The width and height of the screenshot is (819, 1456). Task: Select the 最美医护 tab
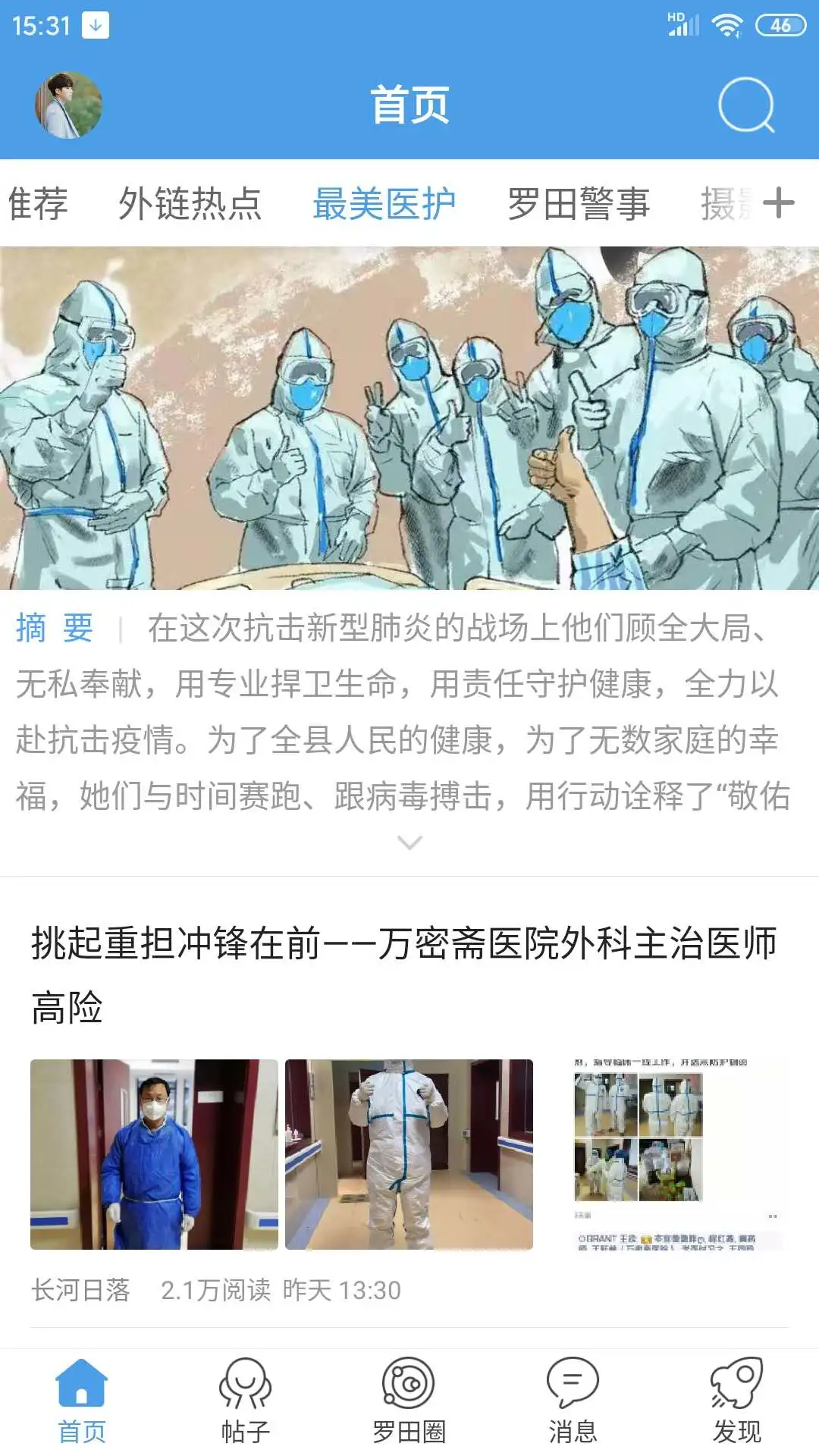coord(384,203)
